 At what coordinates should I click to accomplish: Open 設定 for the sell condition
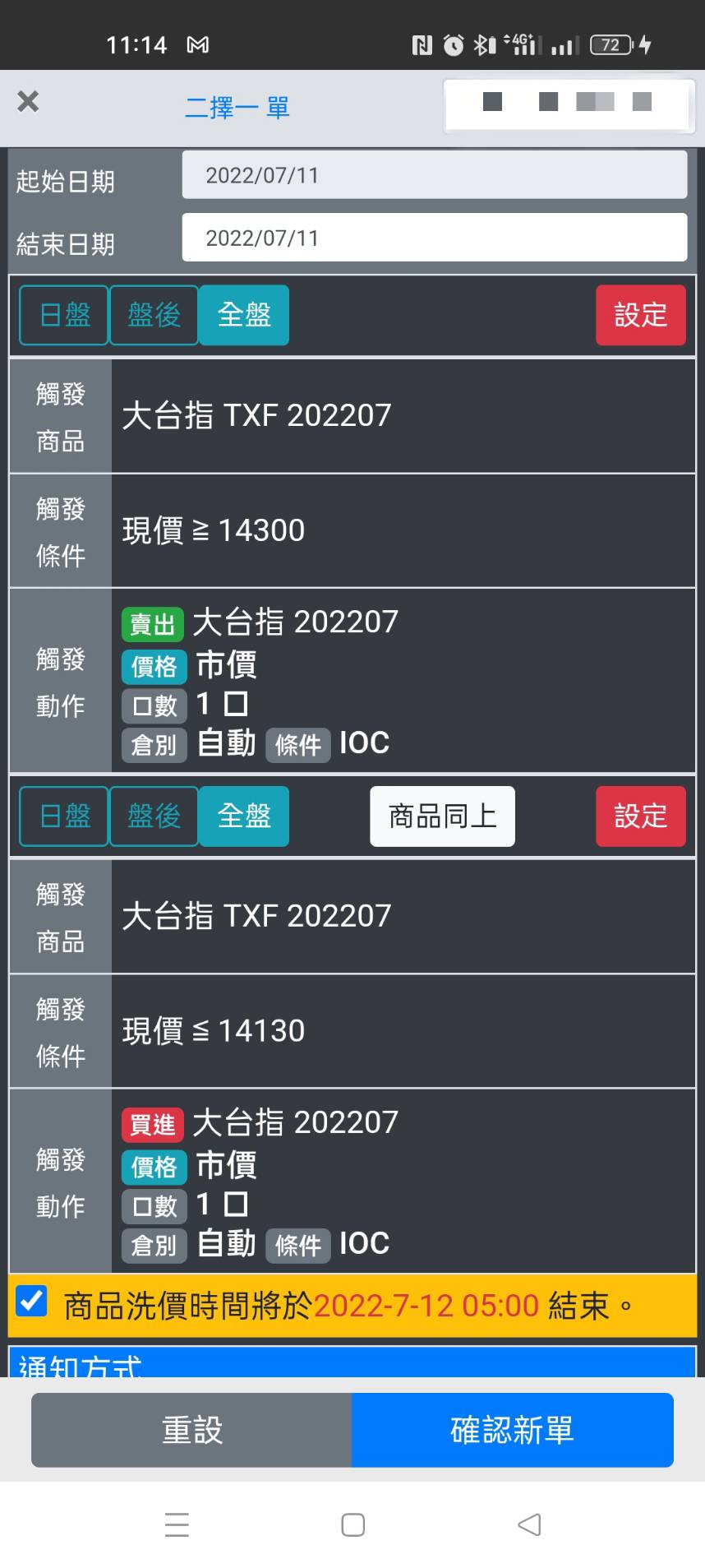click(641, 315)
